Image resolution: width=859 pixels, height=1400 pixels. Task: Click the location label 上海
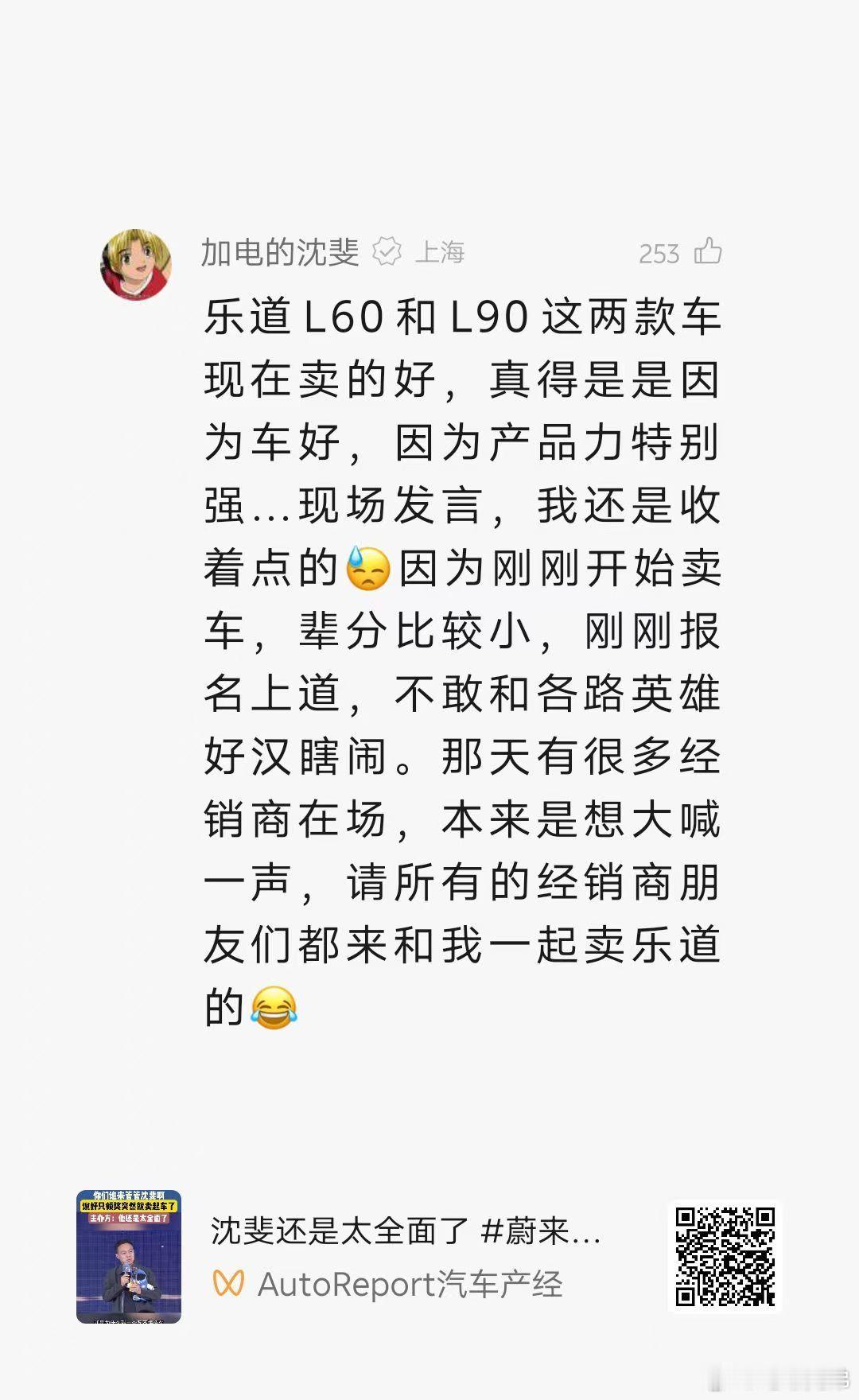[x=442, y=251]
